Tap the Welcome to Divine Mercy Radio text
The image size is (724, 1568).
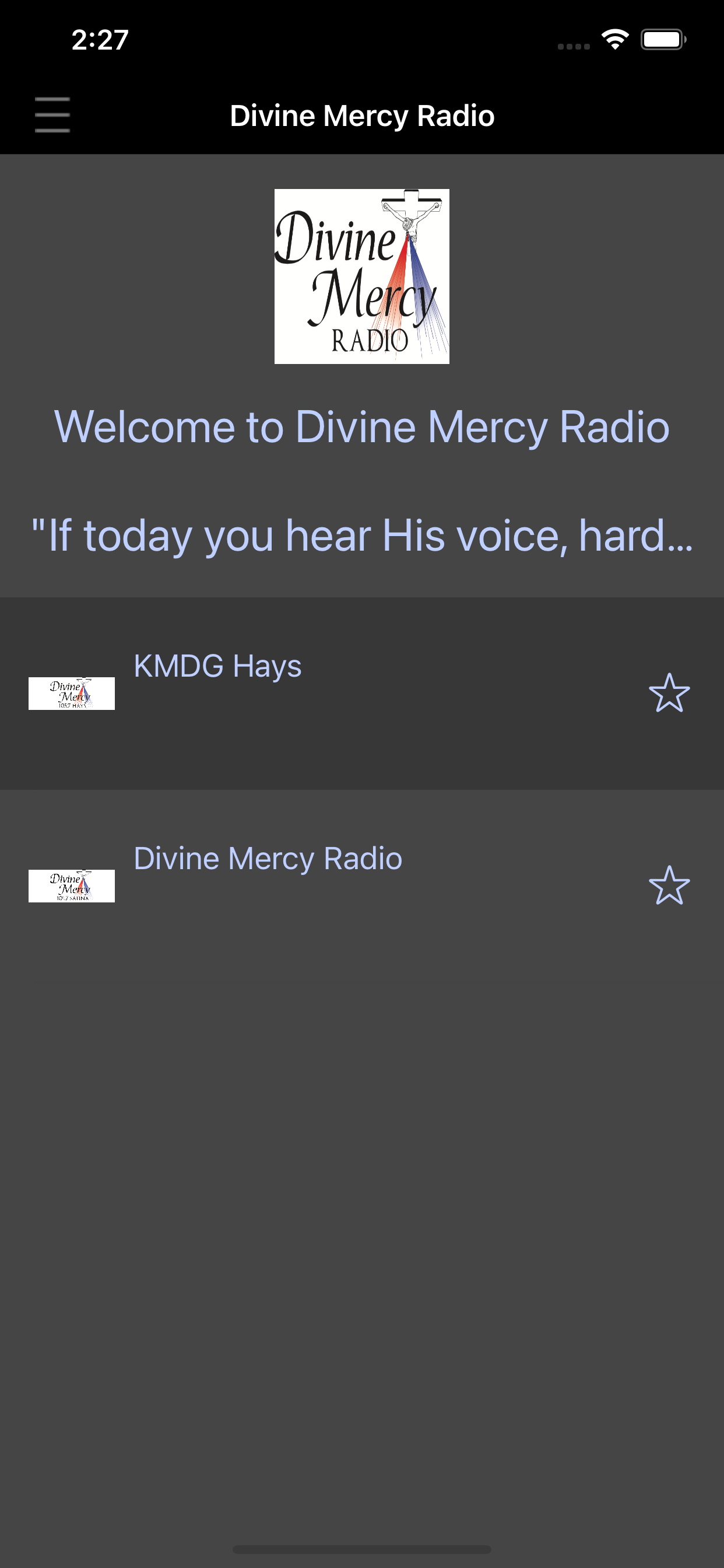pos(361,428)
